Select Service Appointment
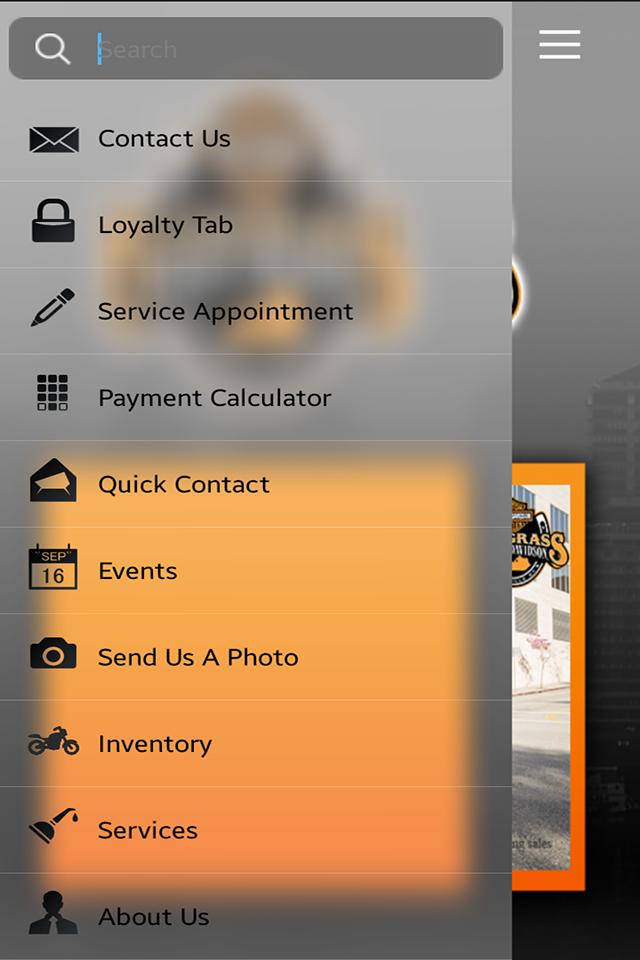 click(x=225, y=311)
